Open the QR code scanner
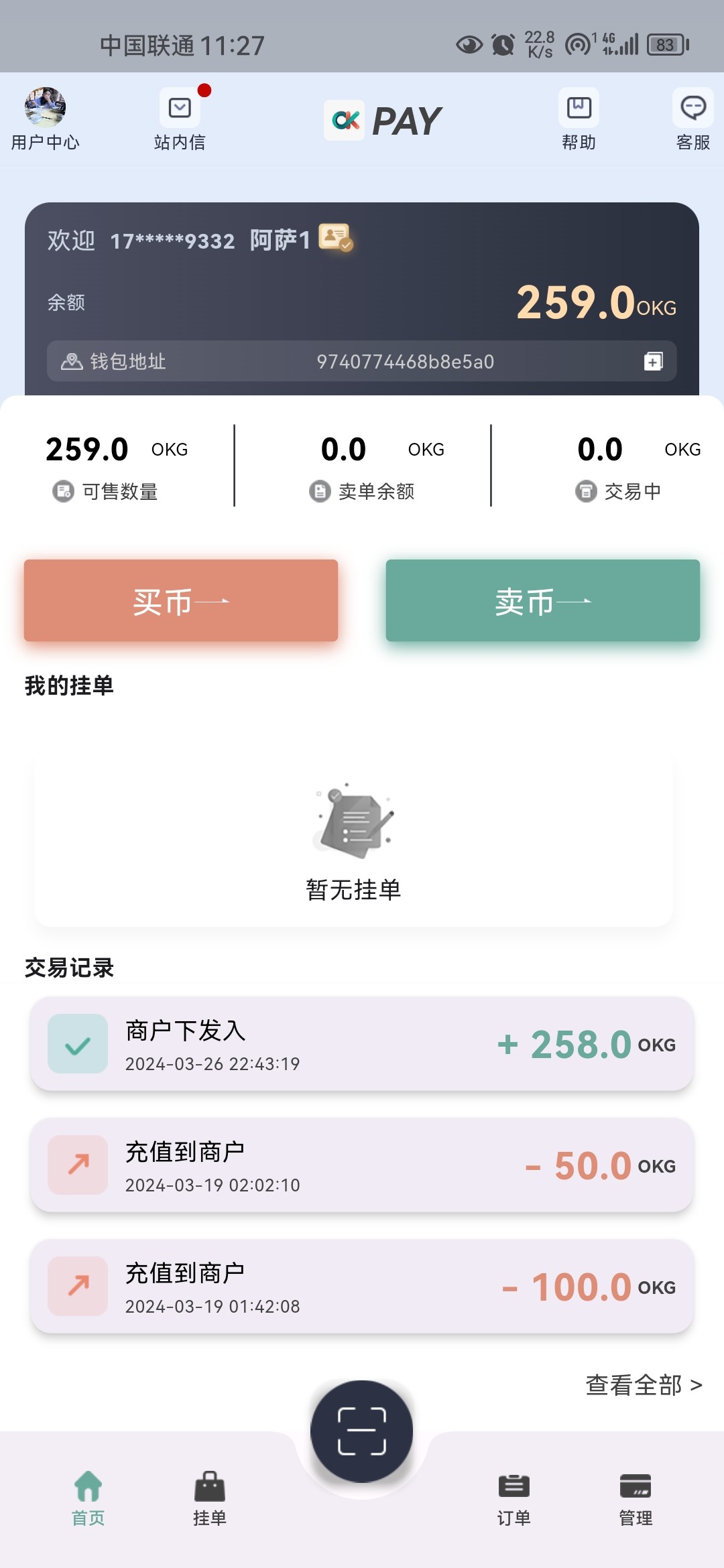The image size is (724, 1568). [361, 1431]
